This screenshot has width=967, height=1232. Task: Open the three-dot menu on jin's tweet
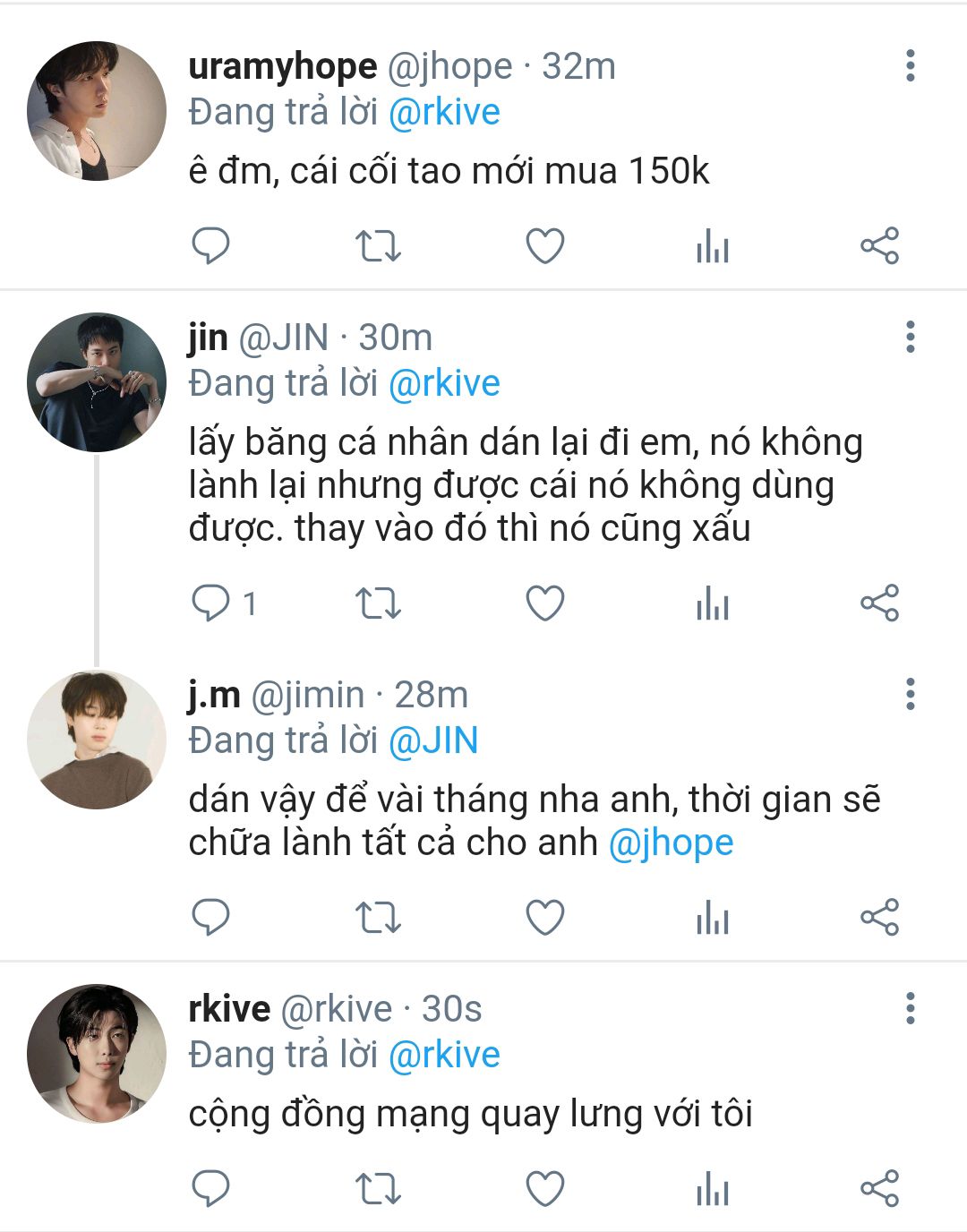[910, 338]
